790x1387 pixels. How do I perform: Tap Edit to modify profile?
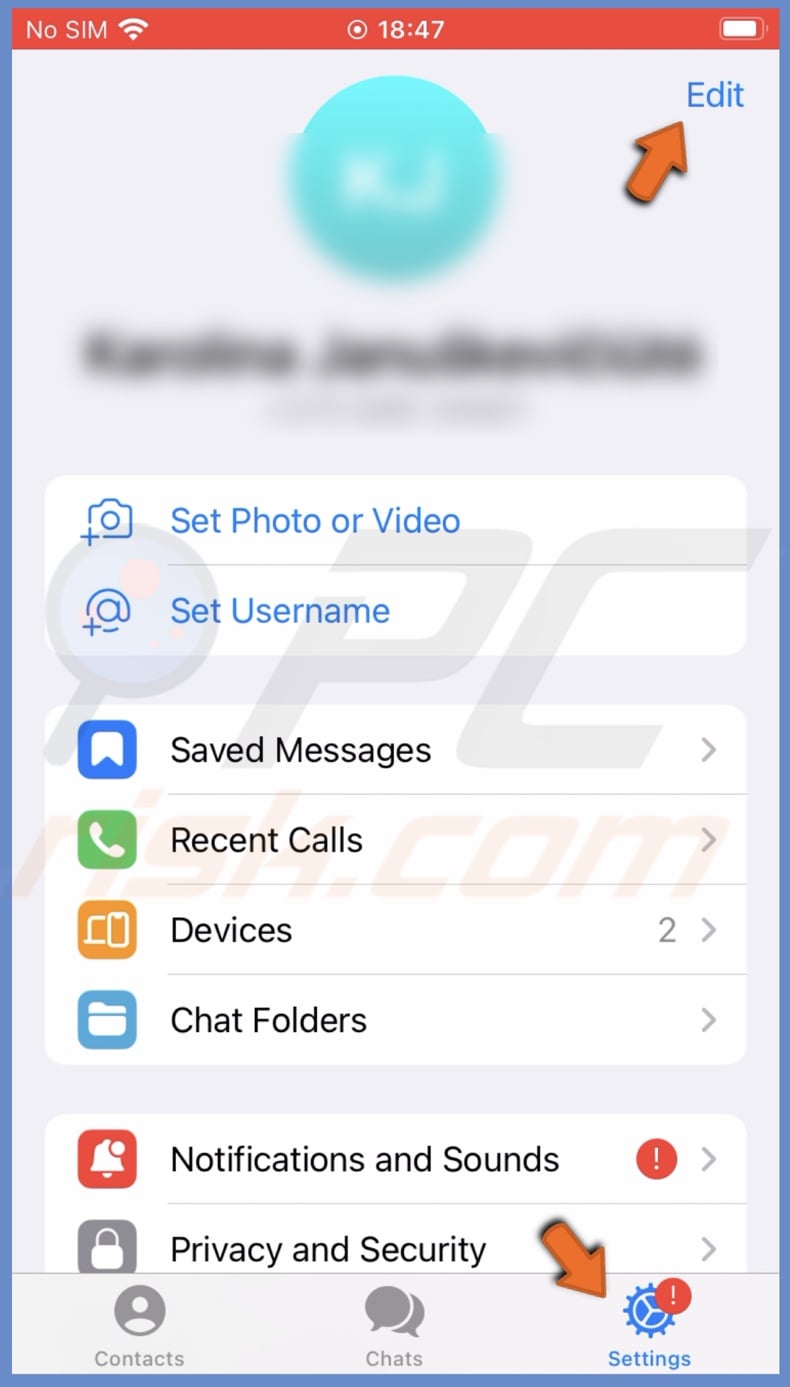tap(714, 95)
